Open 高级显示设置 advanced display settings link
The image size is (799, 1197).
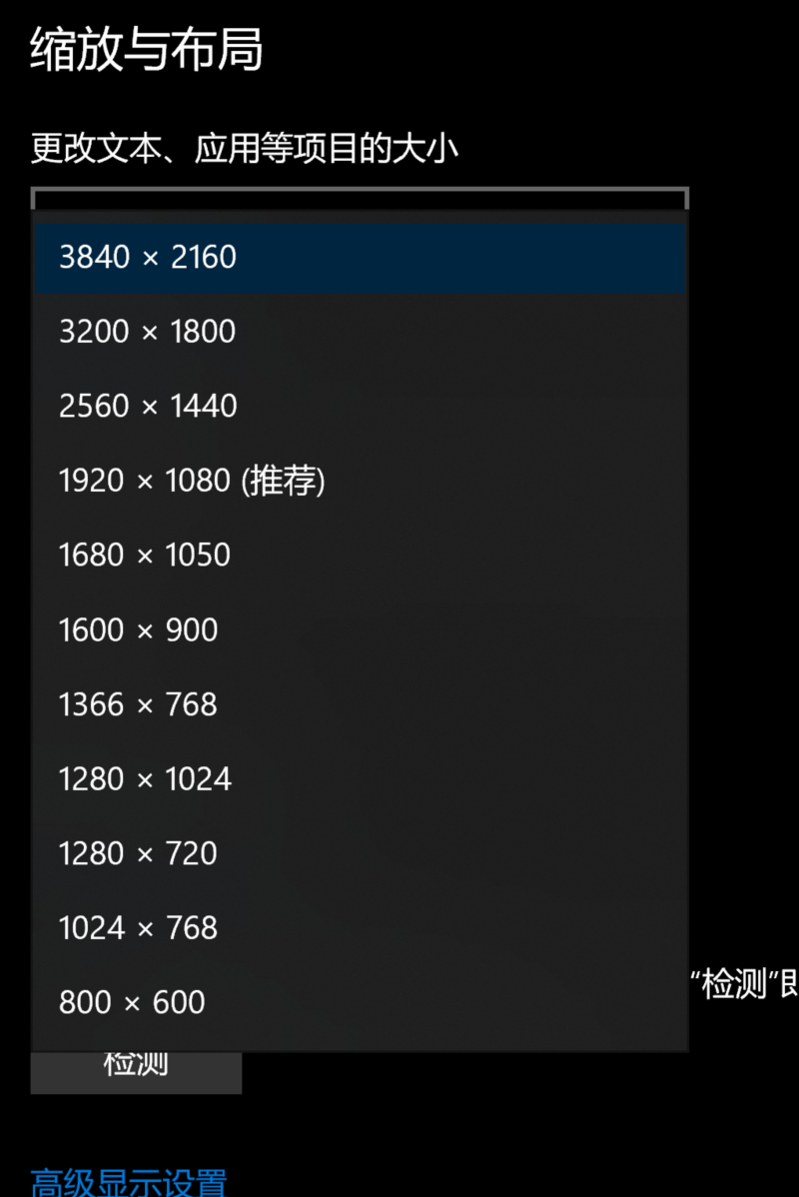[x=129, y=1183]
